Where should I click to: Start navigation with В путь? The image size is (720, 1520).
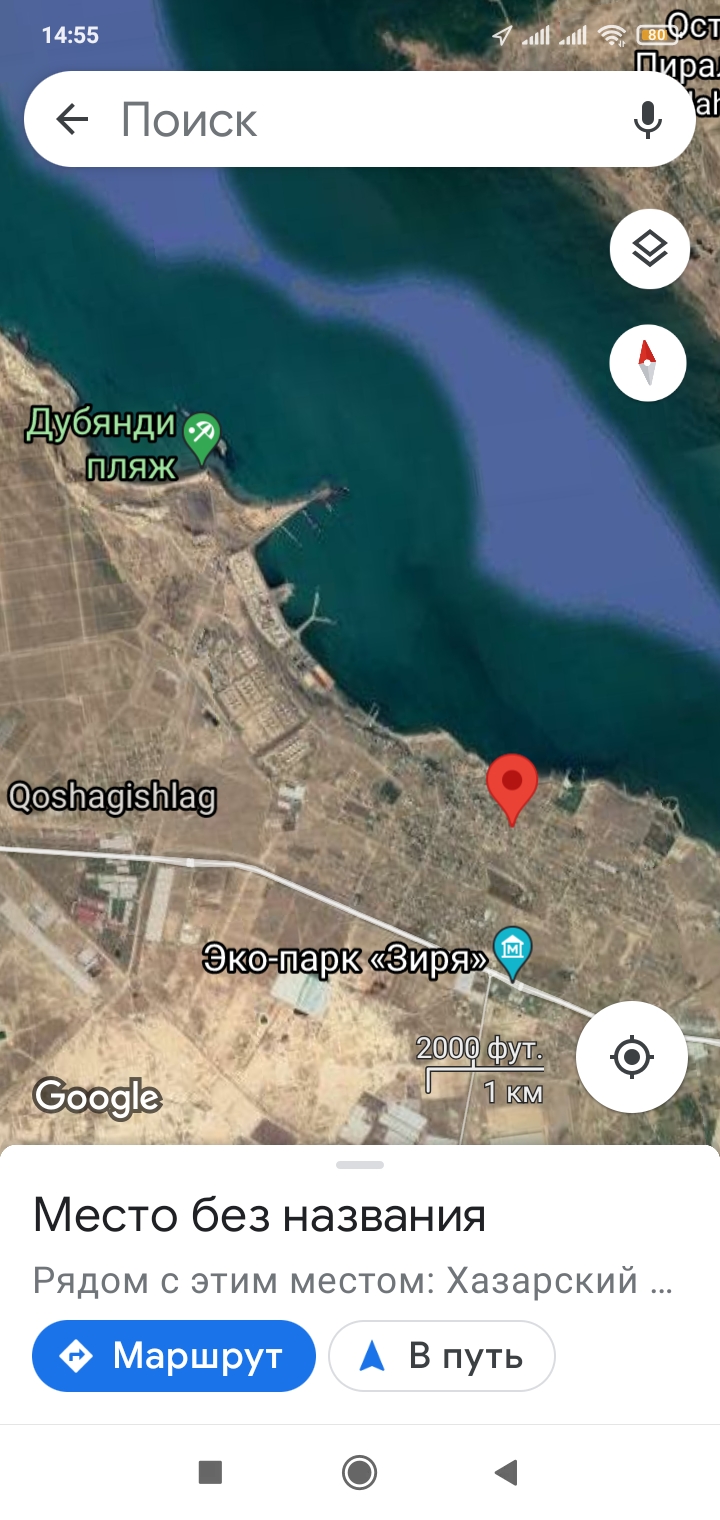click(x=442, y=1356)
